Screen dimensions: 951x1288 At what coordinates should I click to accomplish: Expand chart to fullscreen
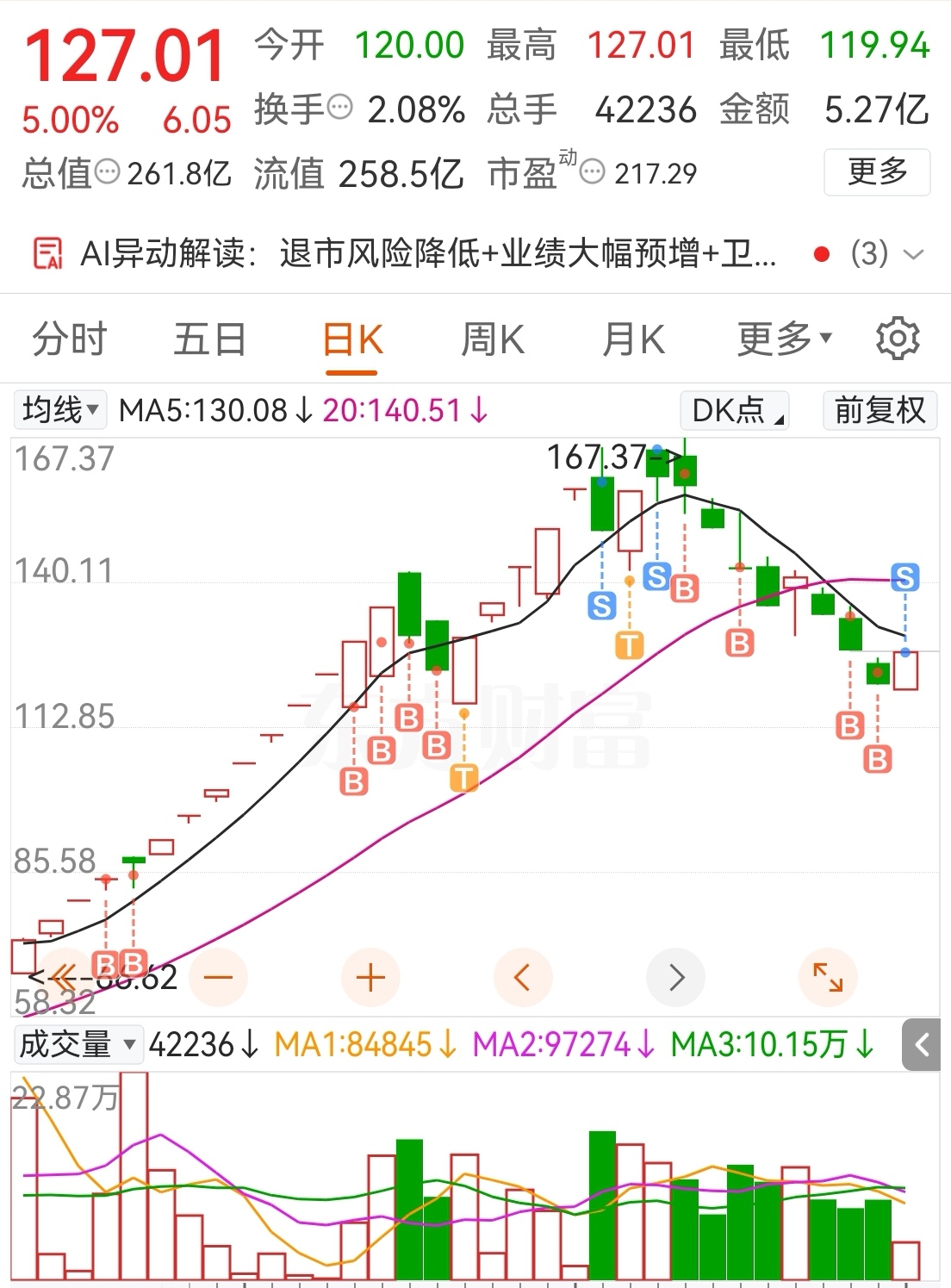click(x=829, y=977)
